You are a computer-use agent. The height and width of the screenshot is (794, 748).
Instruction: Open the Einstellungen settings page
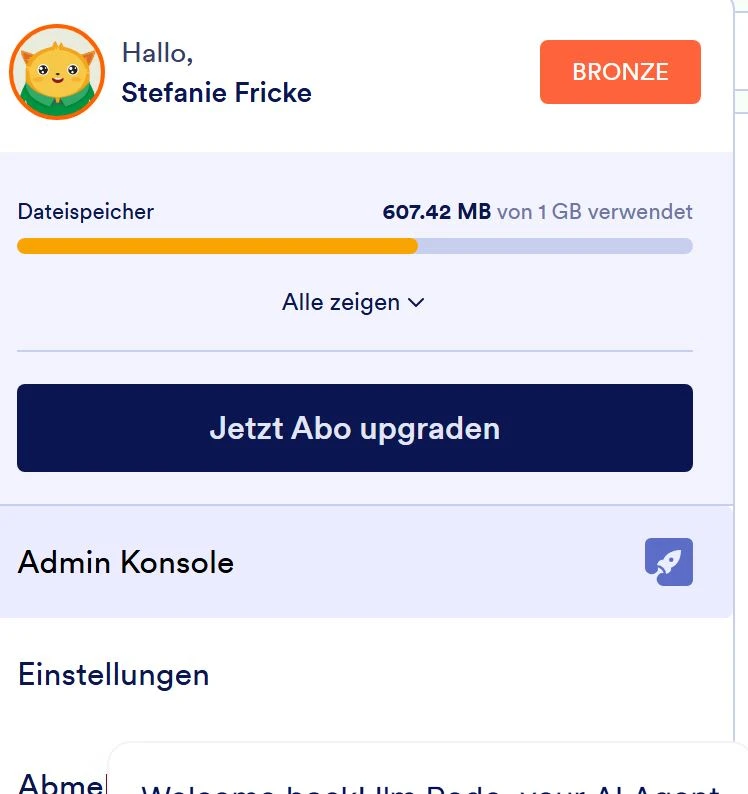click(x=113, y=675)
